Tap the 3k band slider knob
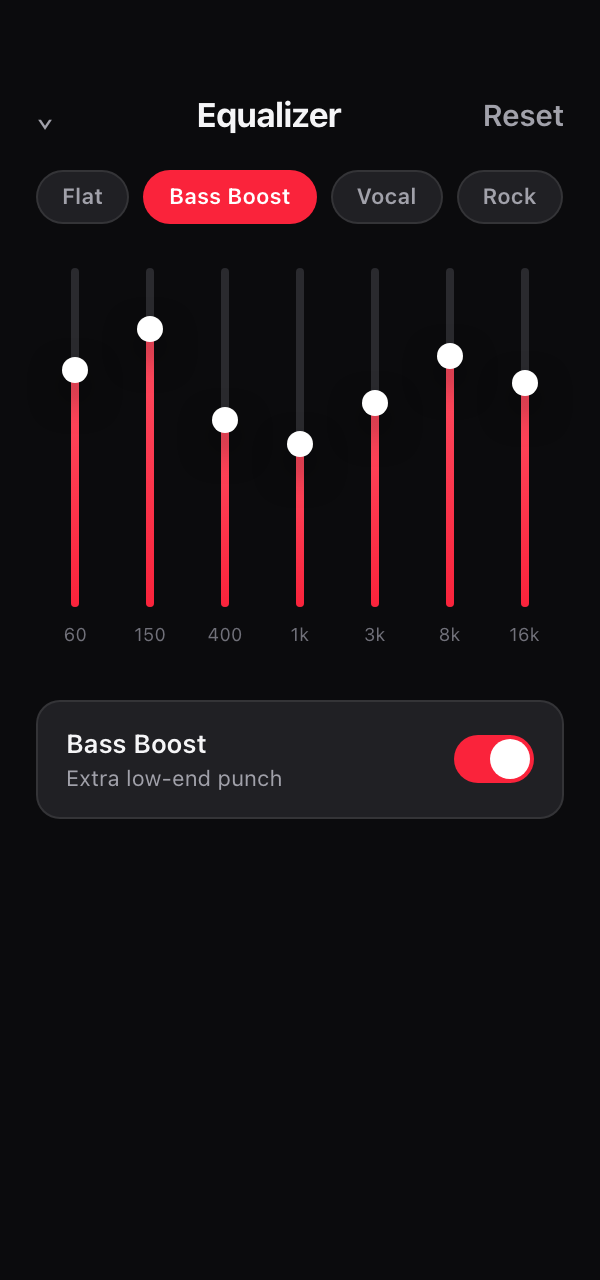 tap(375, 403)
